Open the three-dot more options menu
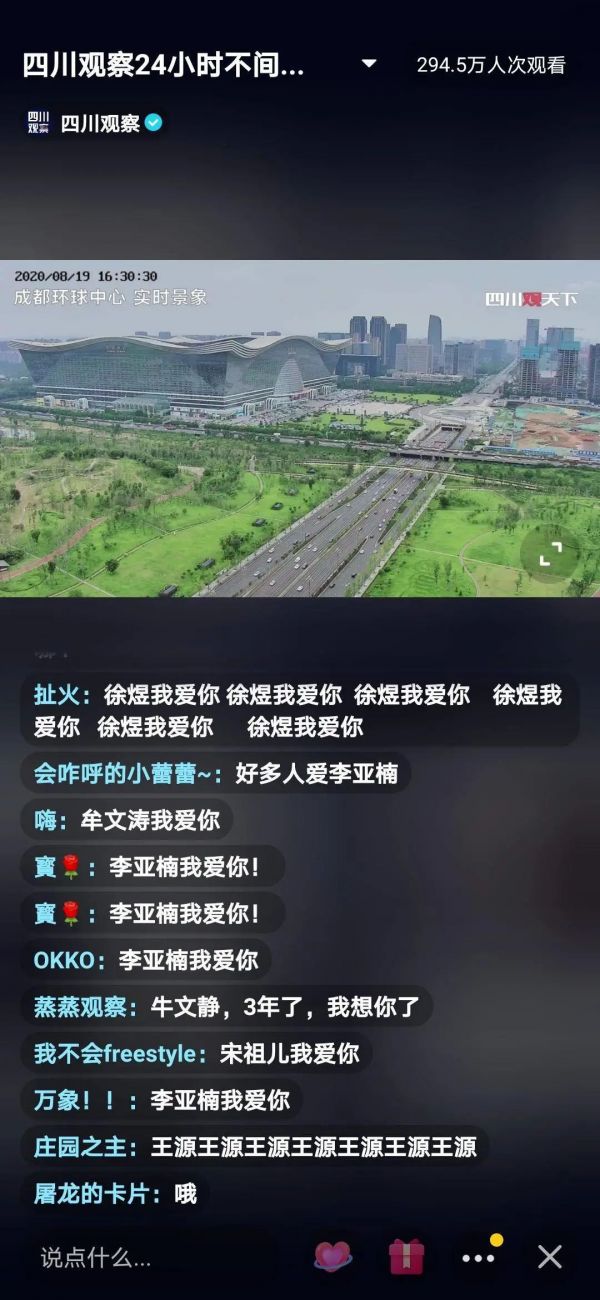 click(x=478, y=1257)
